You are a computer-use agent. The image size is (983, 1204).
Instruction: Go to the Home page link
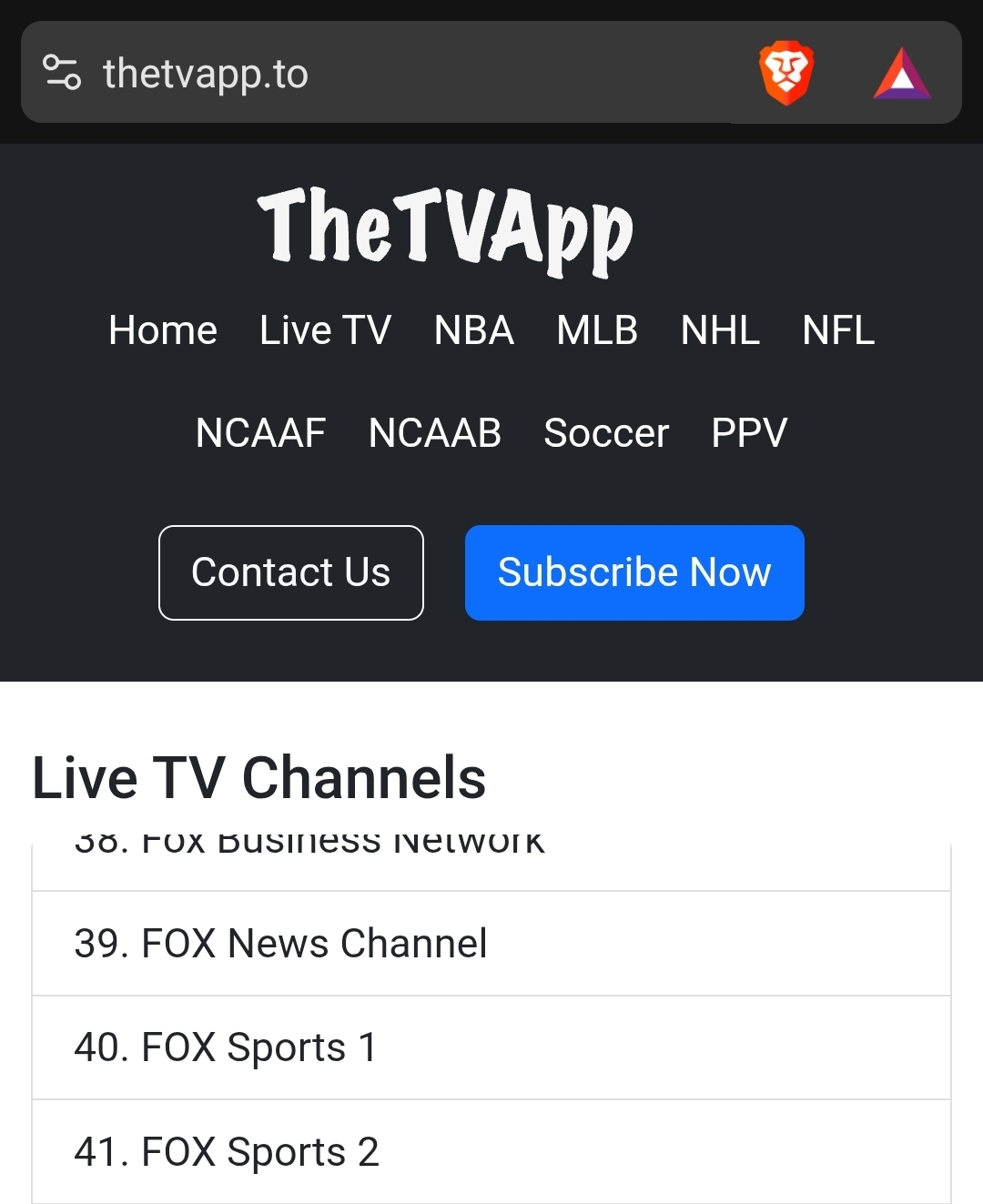click(163, 330)
